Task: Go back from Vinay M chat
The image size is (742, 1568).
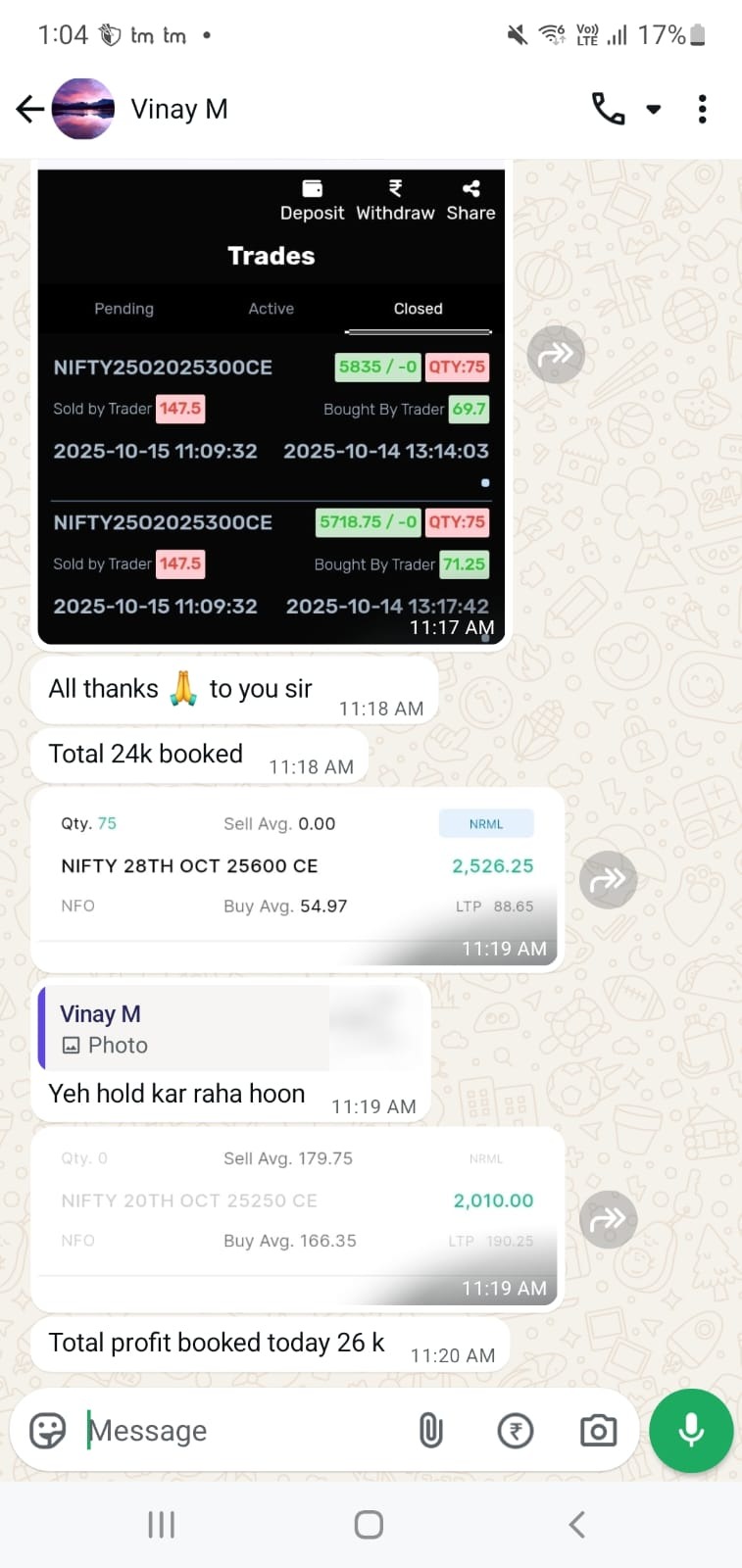Action: click(29, 109)
